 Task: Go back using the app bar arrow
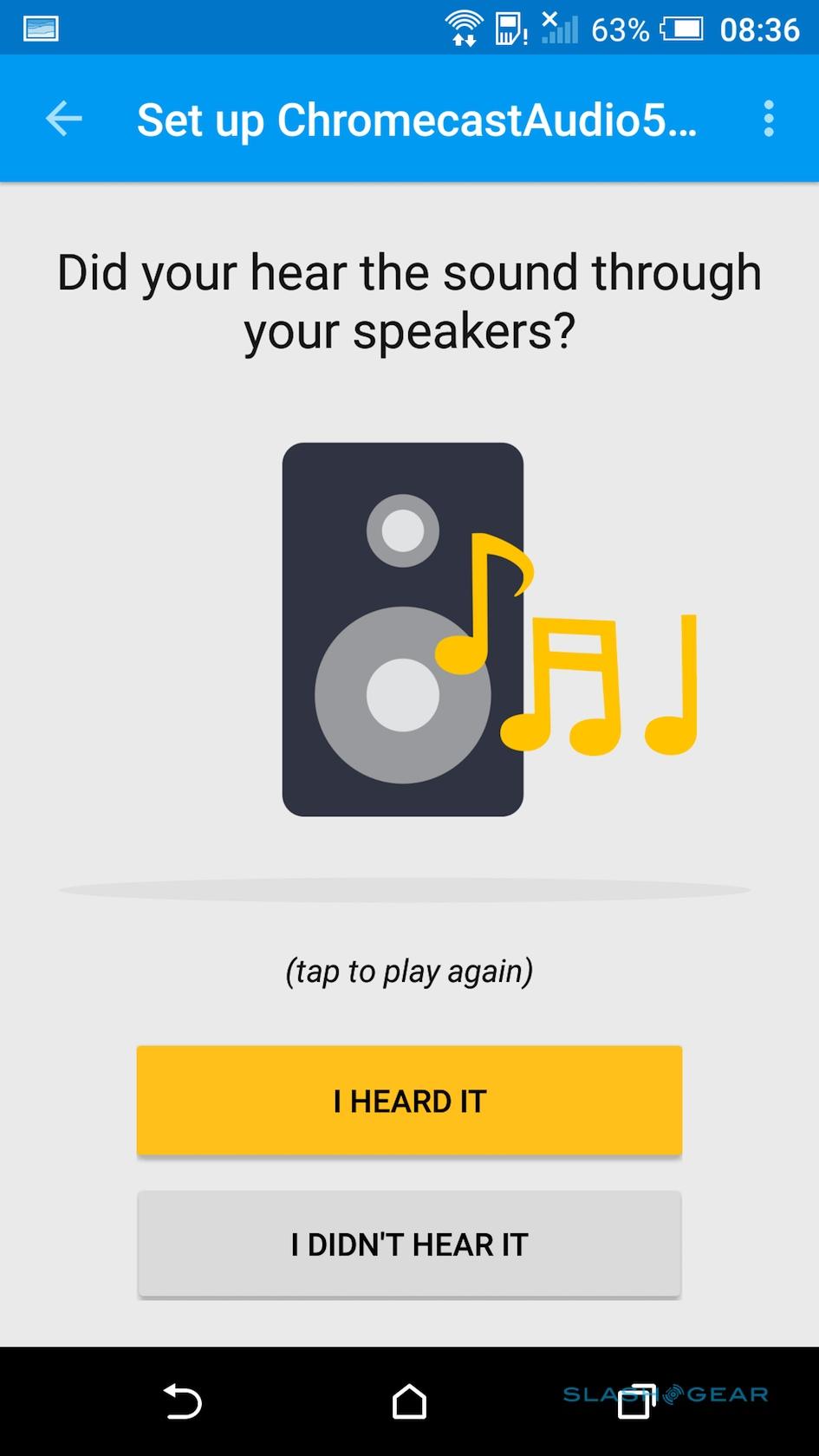63,119
